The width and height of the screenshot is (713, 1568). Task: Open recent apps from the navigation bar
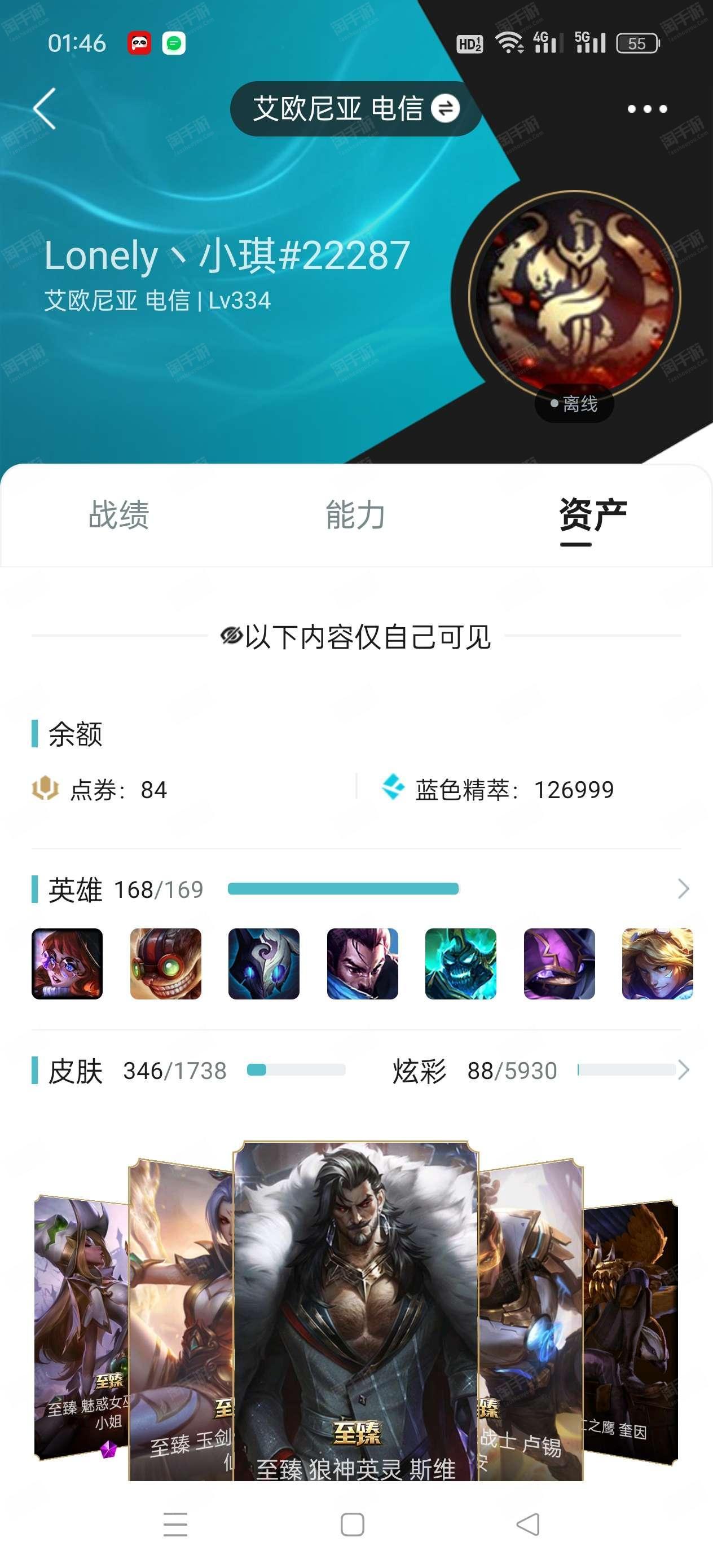click(175, 1524)
